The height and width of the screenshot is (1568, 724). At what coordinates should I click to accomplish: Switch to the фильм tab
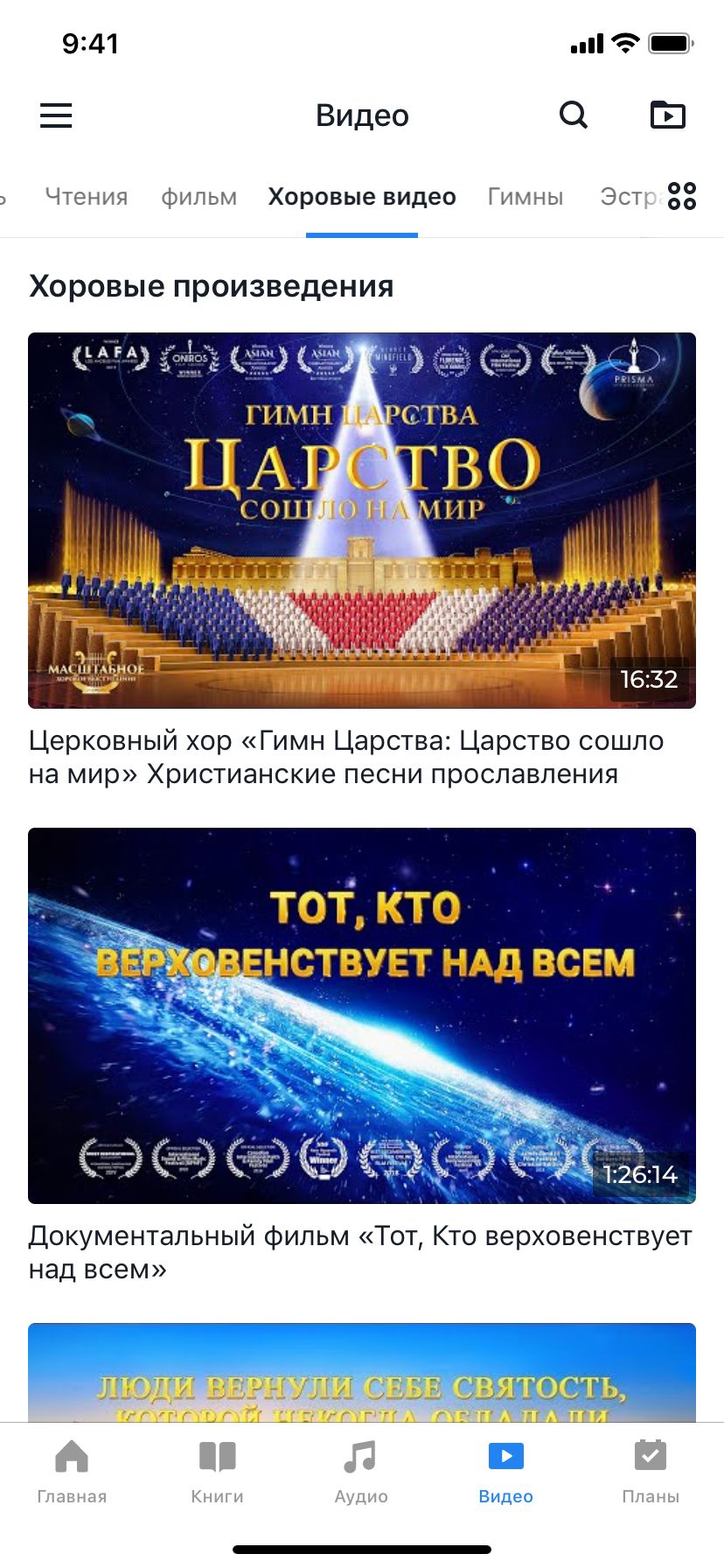[198, 197]
